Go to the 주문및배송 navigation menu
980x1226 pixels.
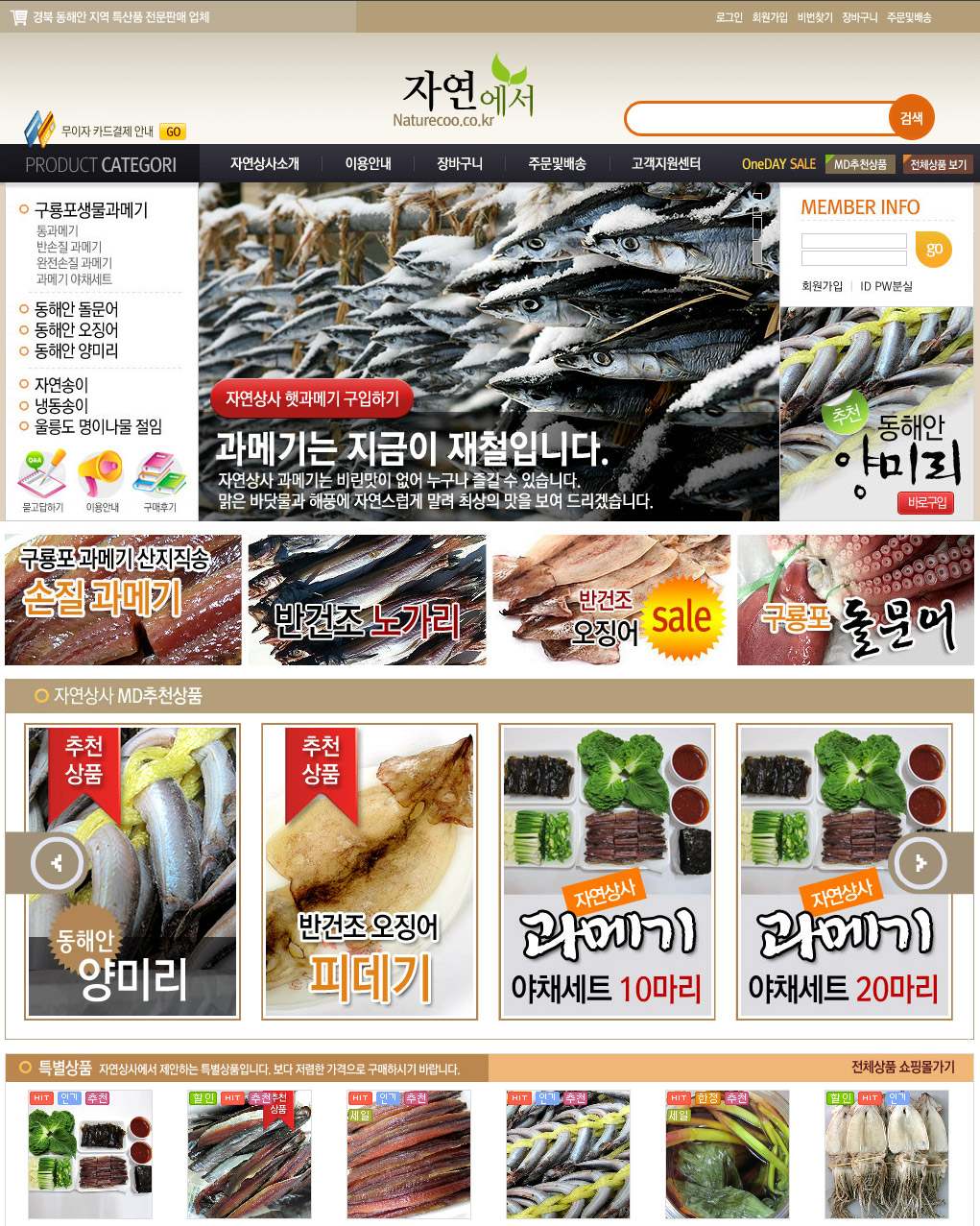tap(557, 164)
